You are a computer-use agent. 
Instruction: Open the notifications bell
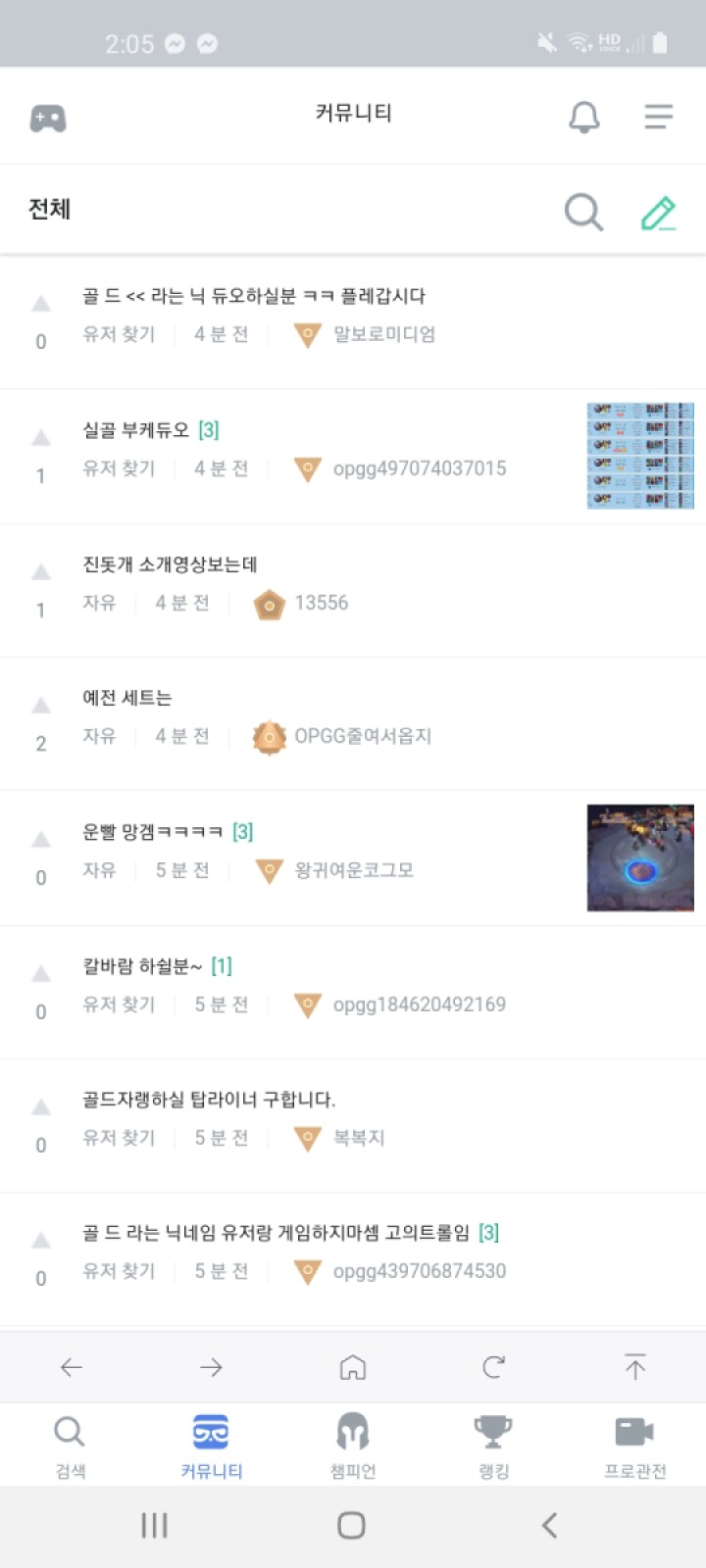click(x=584, y=117)
